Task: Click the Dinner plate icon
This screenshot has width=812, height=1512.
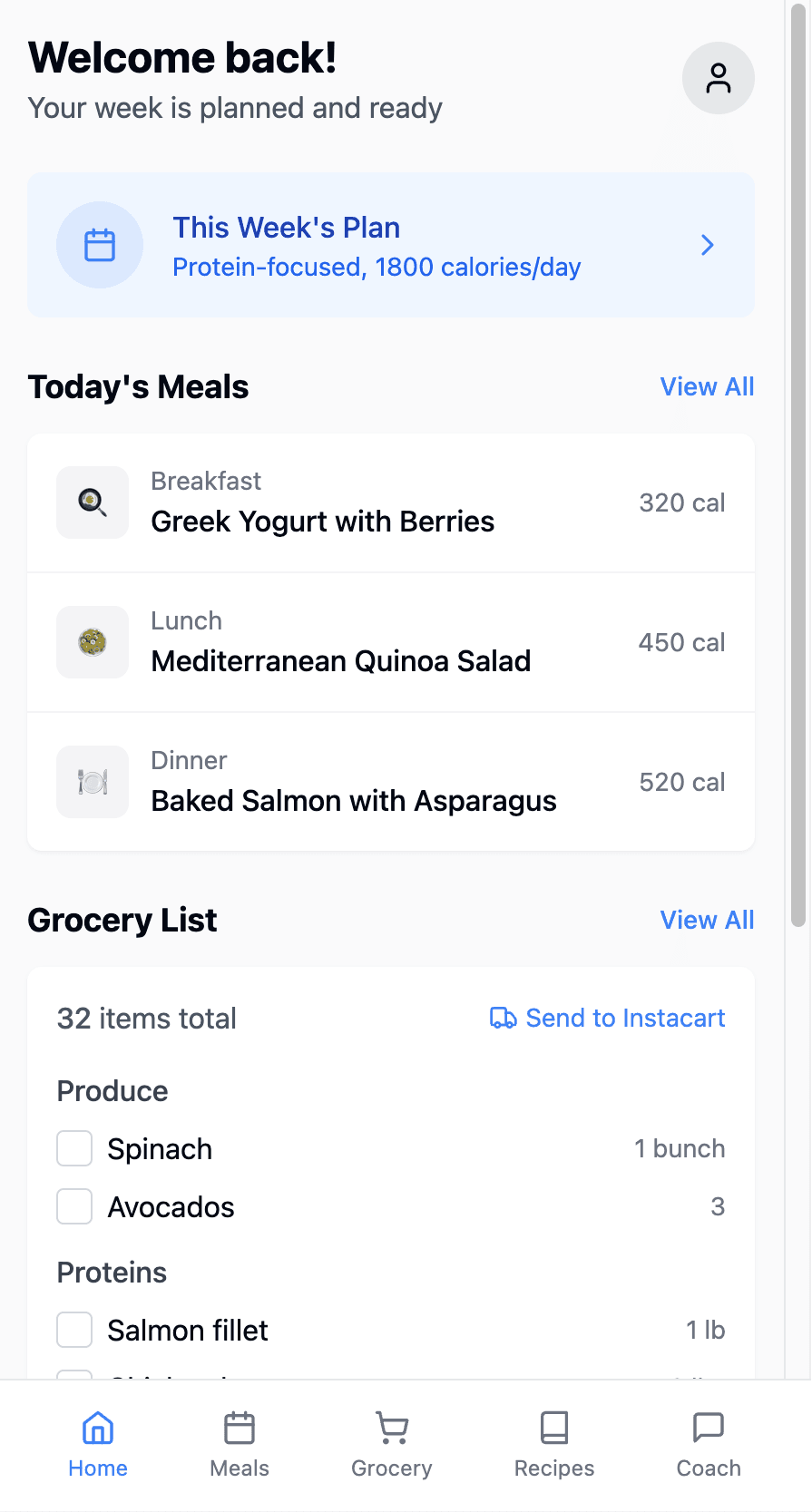Action: [92, 782]
